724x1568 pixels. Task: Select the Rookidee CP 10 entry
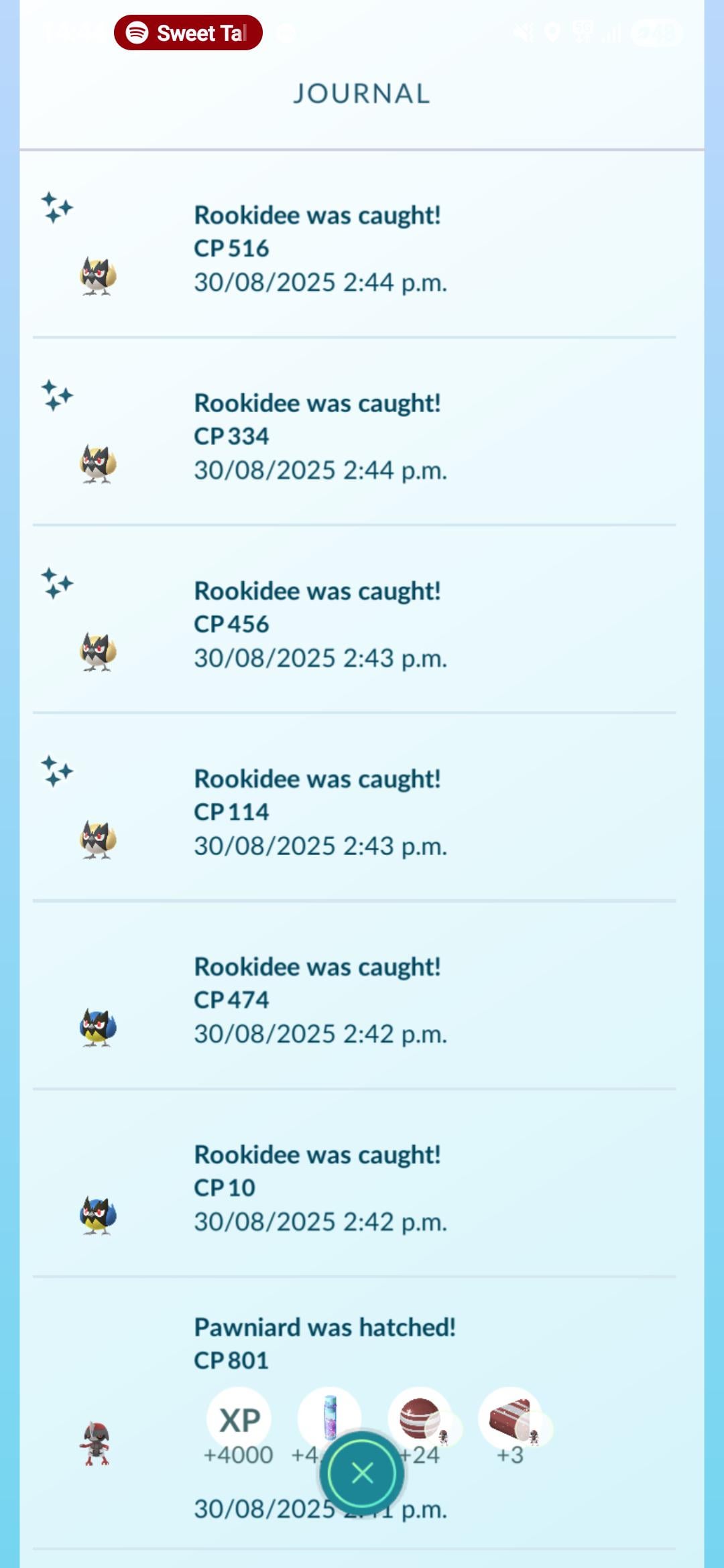coord(354,1183)
